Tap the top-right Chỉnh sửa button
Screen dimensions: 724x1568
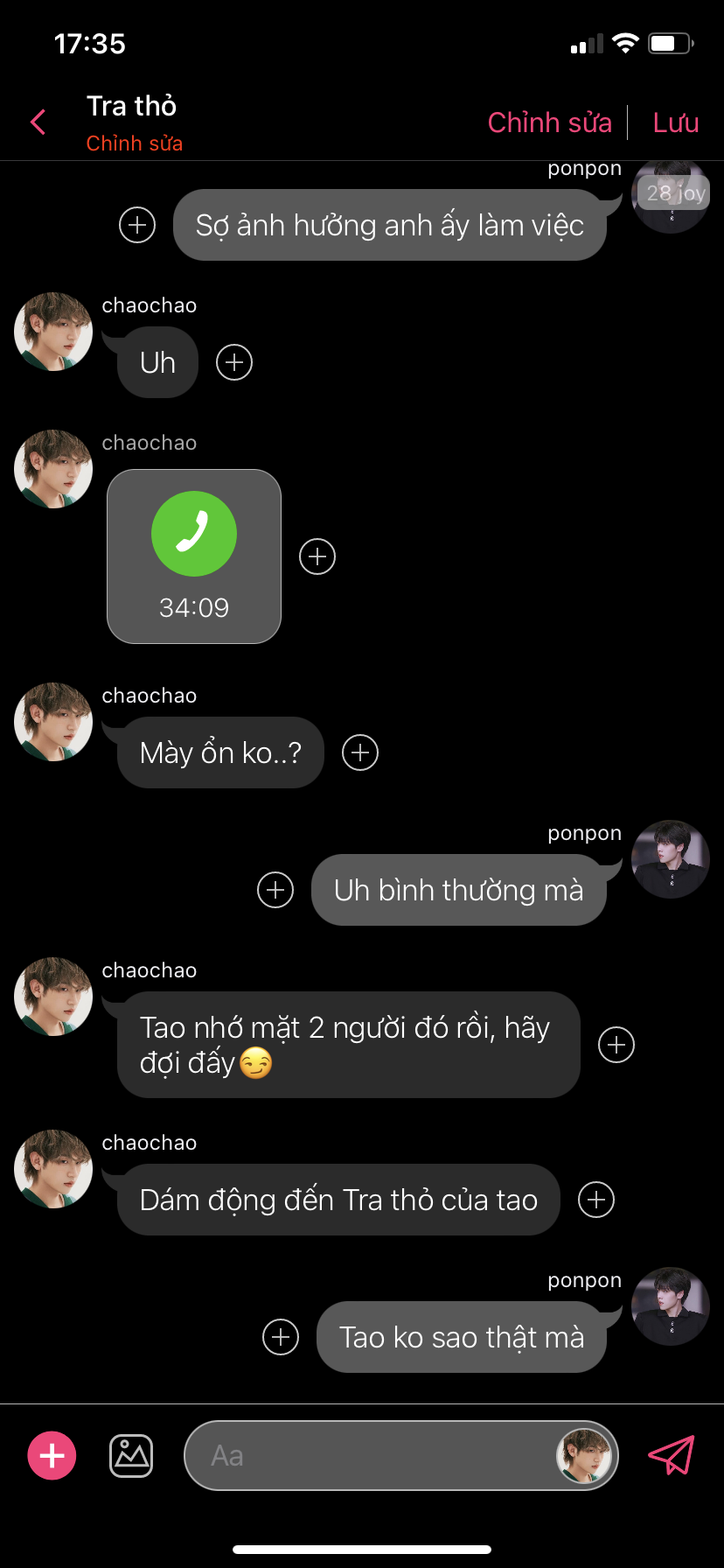[549, 122]
